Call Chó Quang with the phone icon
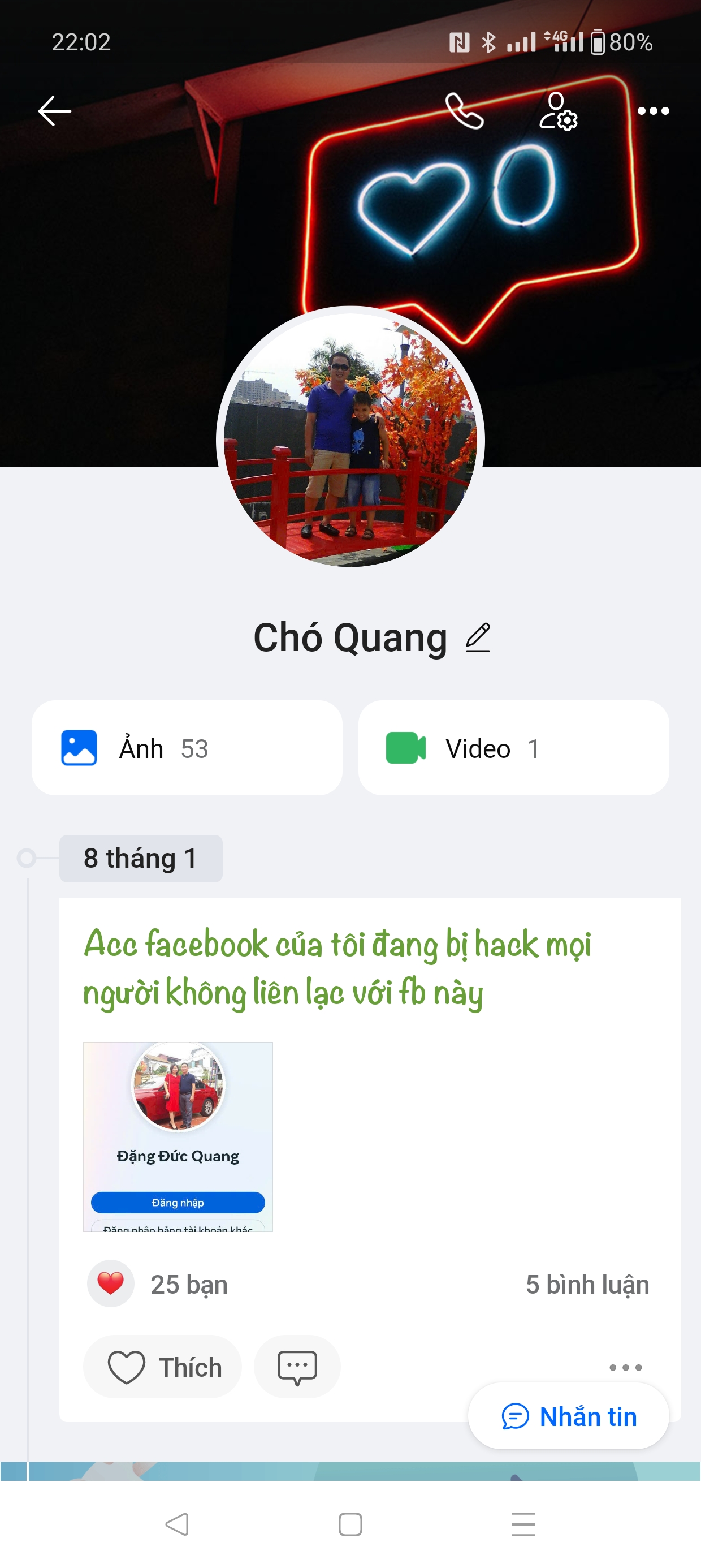The height and width of the screenshot is (1568, 701). (464, 111)
